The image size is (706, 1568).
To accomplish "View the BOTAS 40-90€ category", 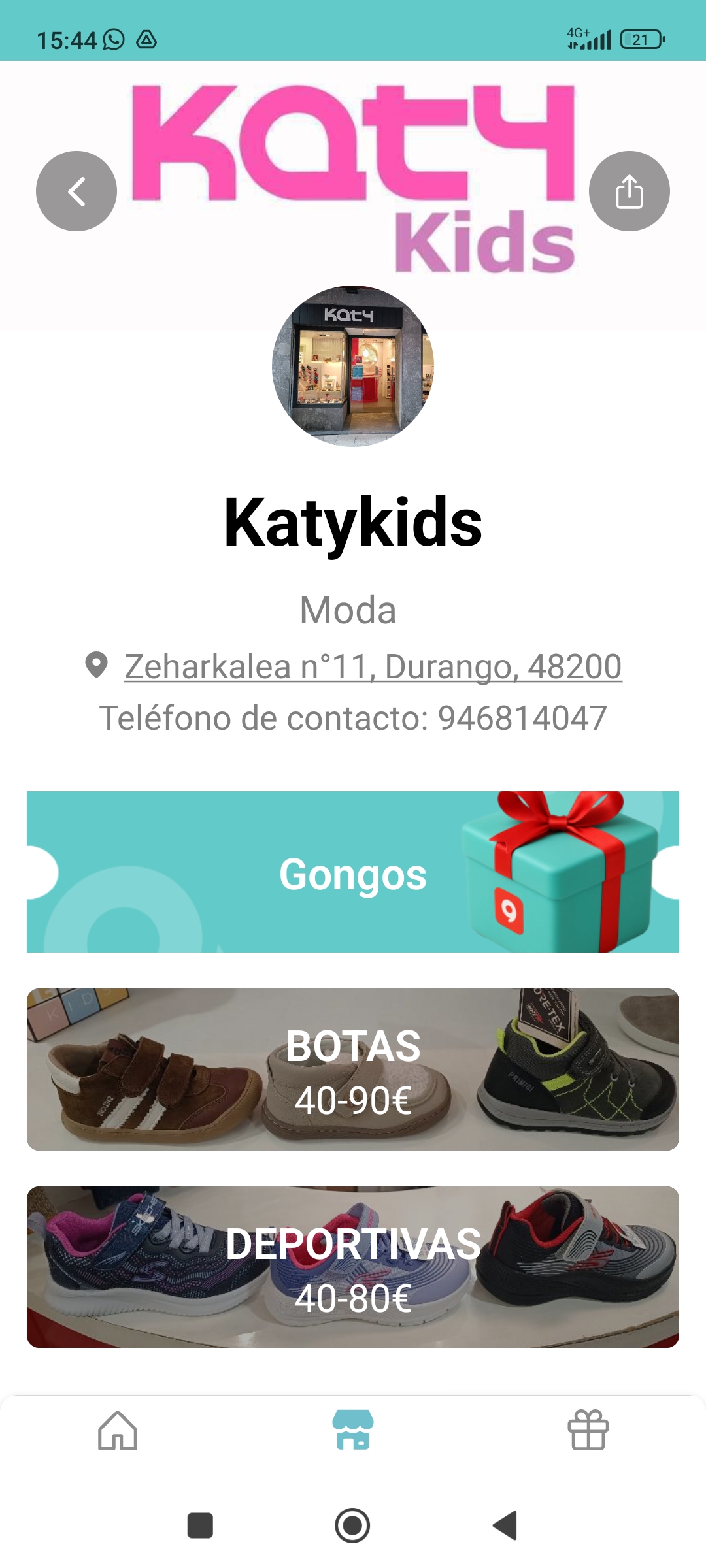I will 353,1070.
